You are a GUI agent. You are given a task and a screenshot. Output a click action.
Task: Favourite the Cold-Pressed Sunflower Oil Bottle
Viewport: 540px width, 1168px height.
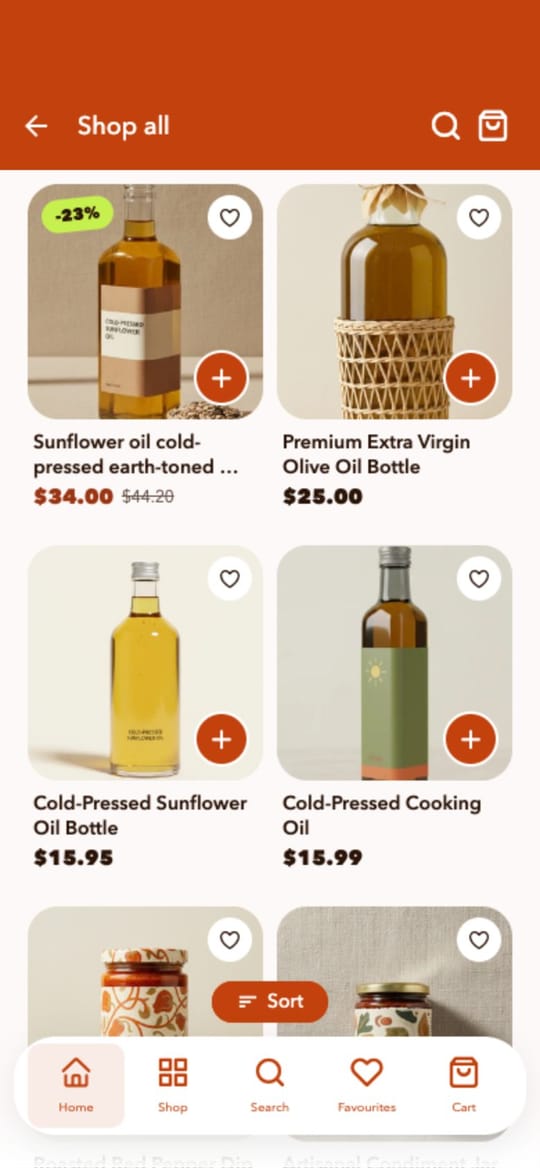coord(229,579)
